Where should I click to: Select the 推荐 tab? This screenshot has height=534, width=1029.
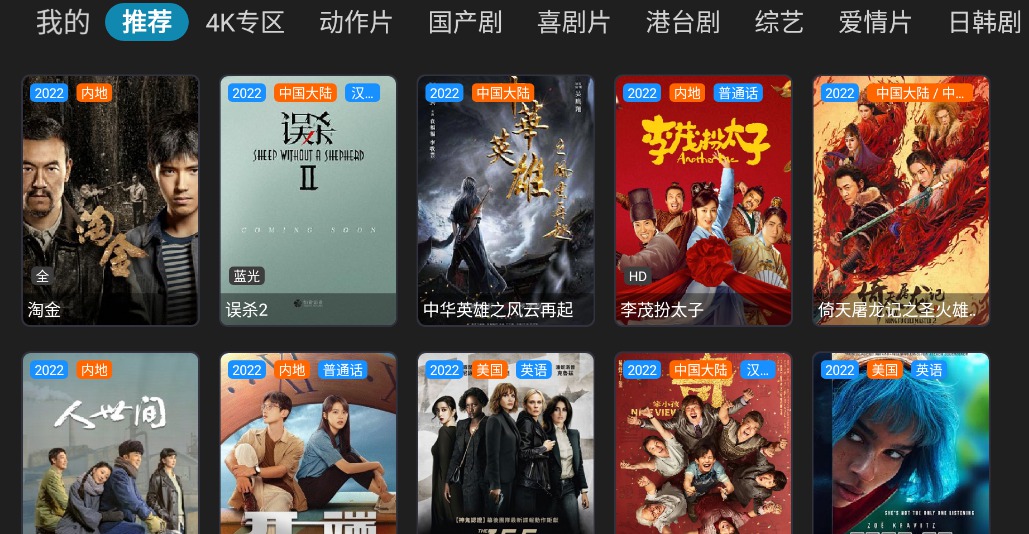coord(147,22)
